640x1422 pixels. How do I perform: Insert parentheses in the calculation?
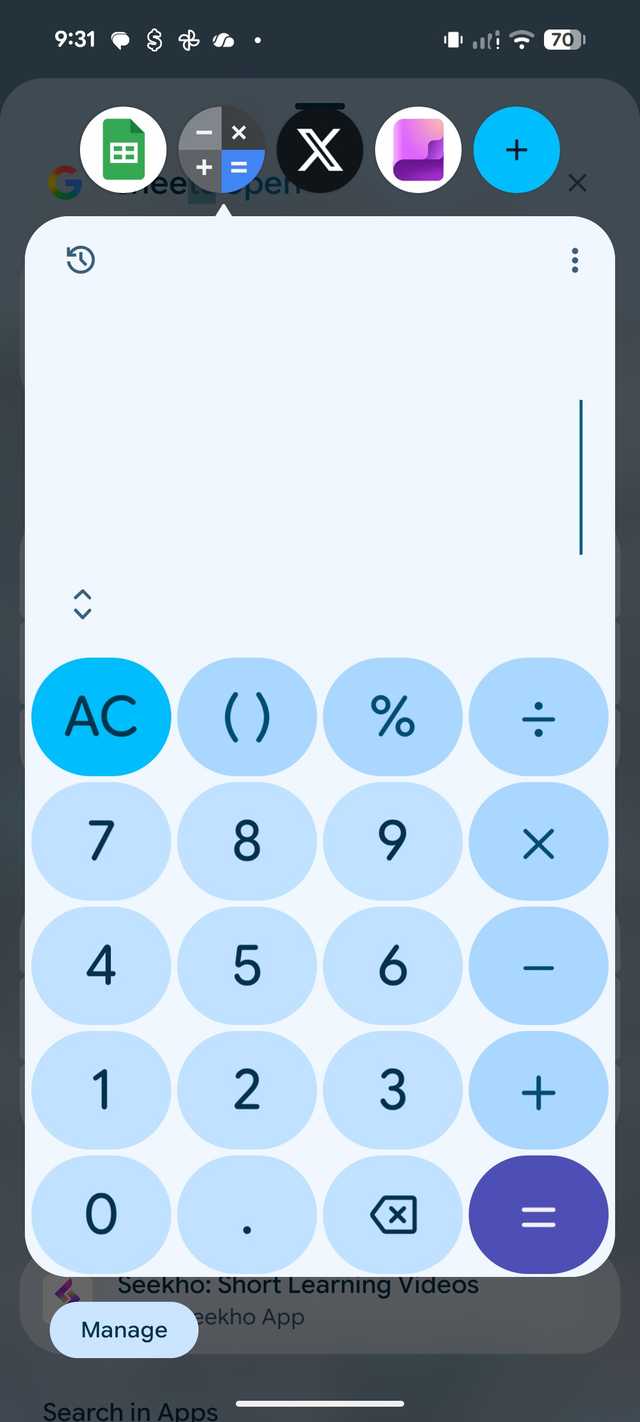point(247,716)
